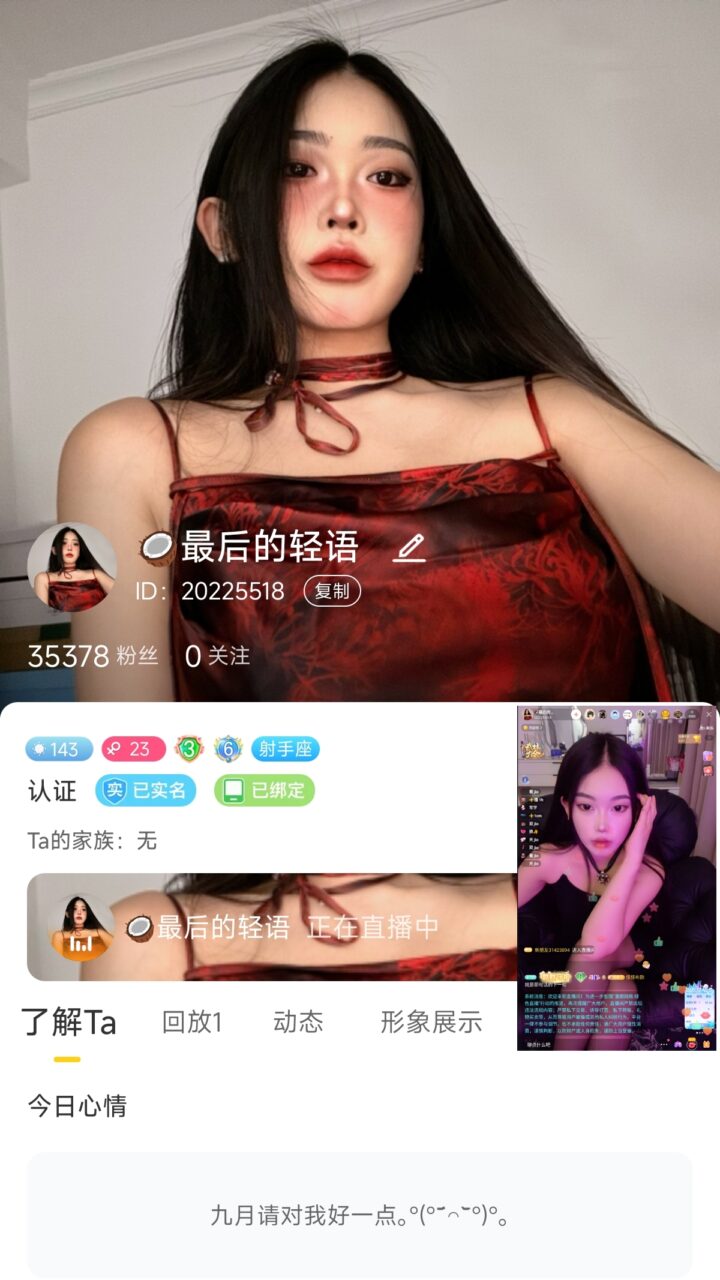View the 35378 粉丝 followers list
The image size is (720, 1280).
[x=93, y=656]
